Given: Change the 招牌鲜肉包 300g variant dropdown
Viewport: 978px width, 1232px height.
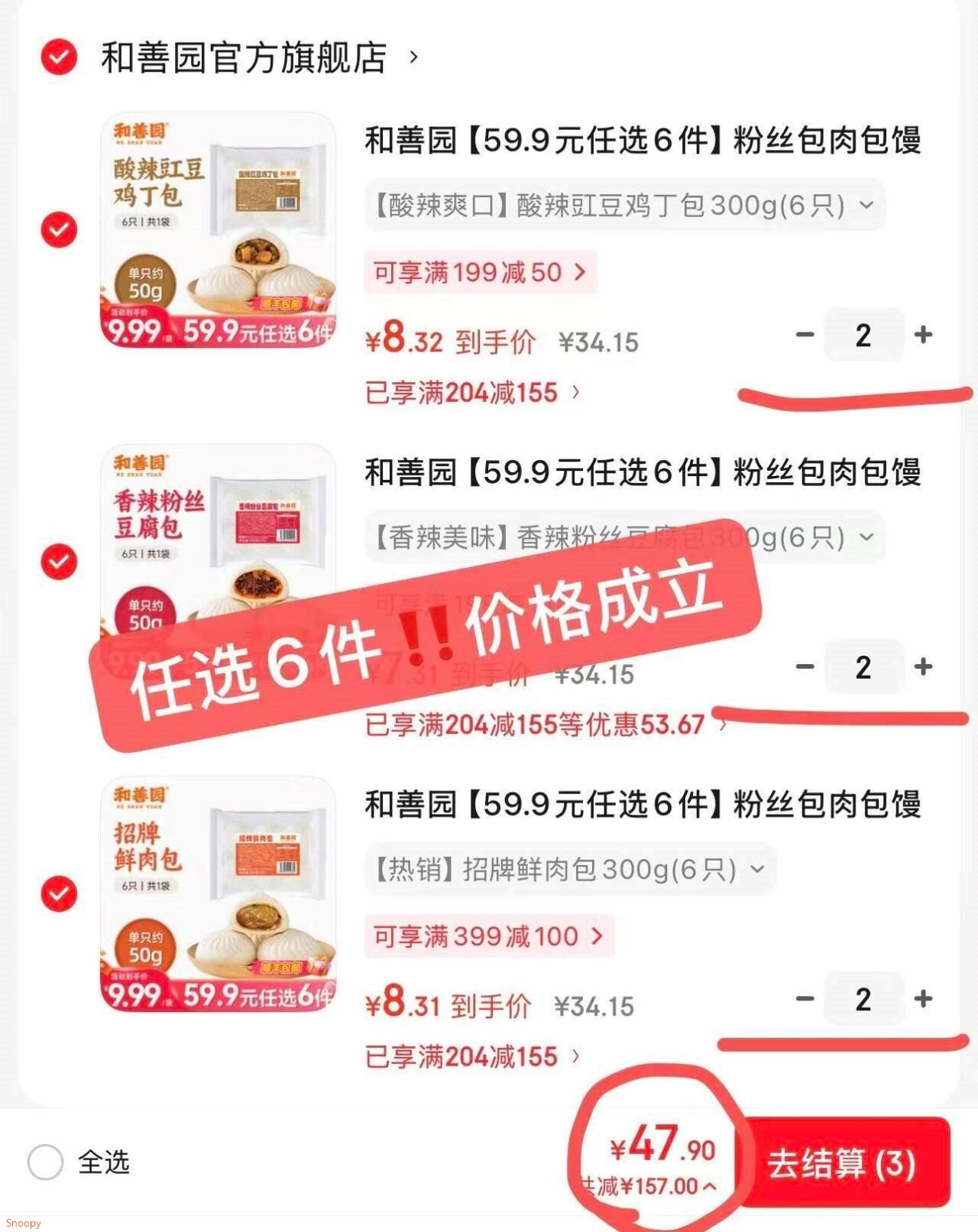Looking at the screenshot, I should [x=570, y=869].
